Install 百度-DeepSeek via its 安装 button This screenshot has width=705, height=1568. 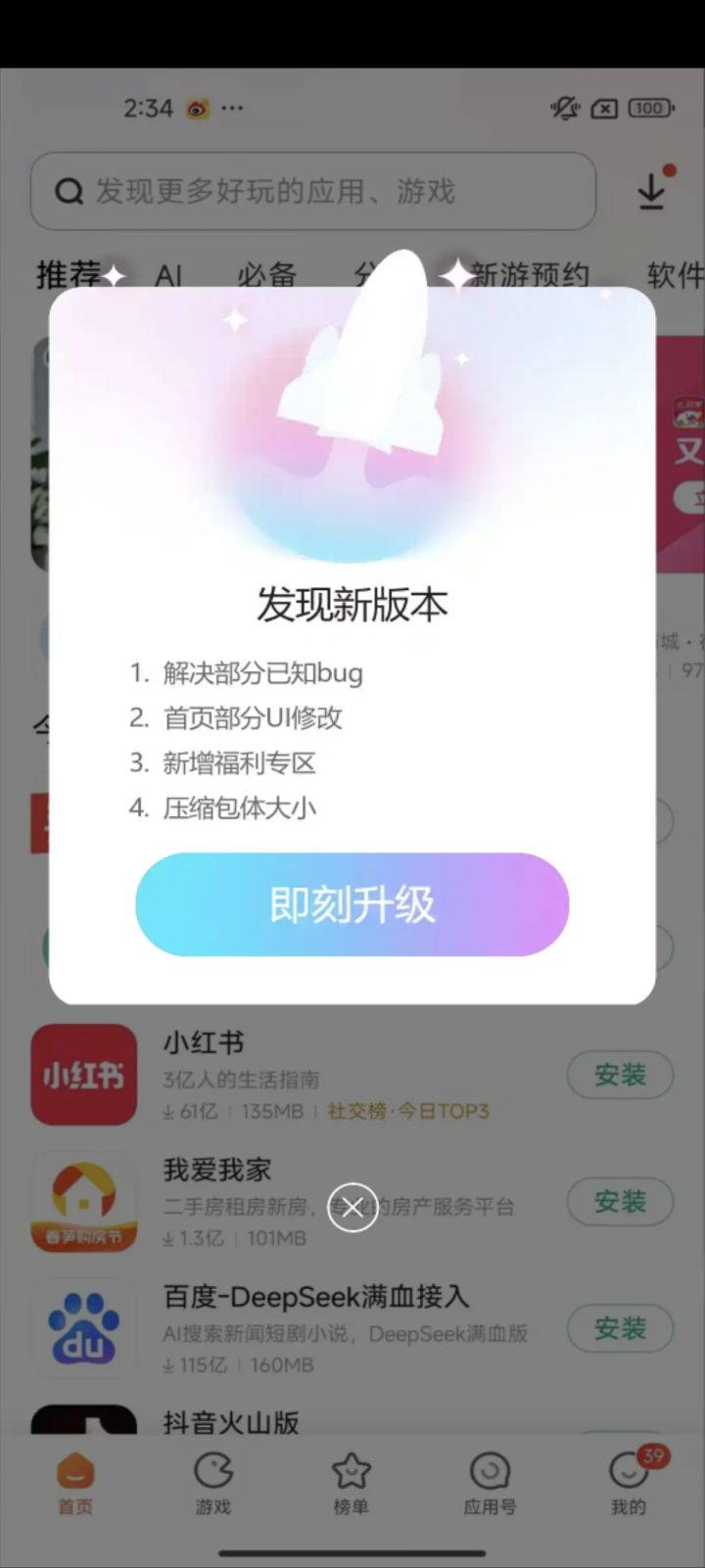620,1328
